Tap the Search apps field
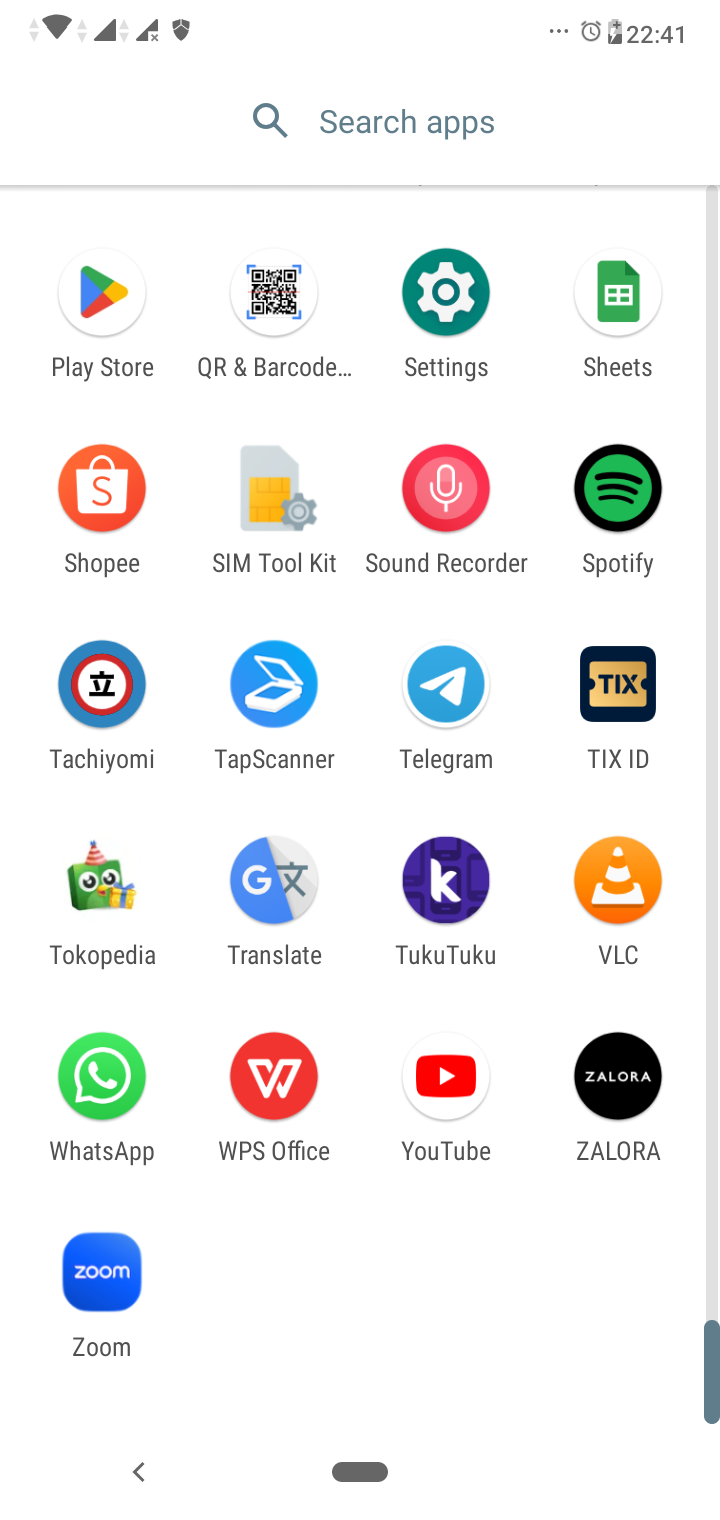The height and width of the screenshot is (1520, 720). [x=405, y=122]
